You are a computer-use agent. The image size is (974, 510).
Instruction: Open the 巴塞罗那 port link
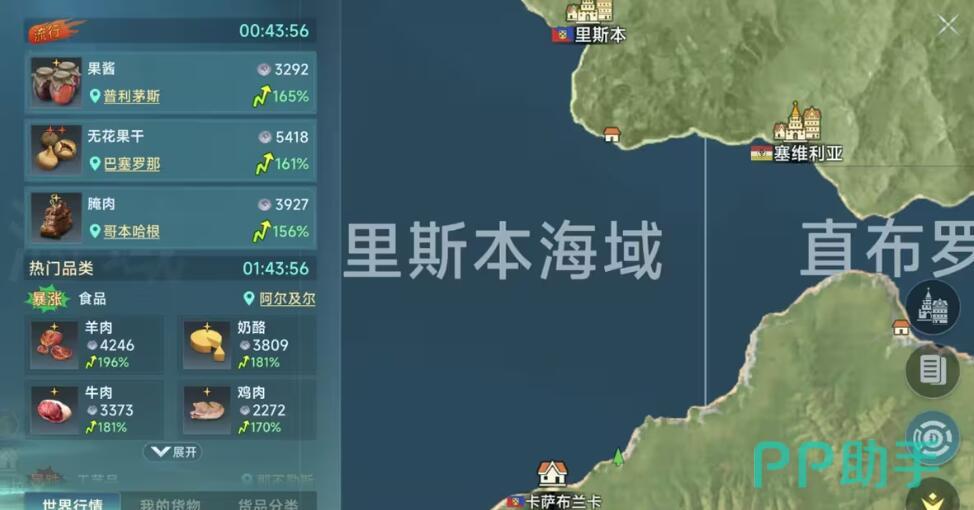(131, 164)
